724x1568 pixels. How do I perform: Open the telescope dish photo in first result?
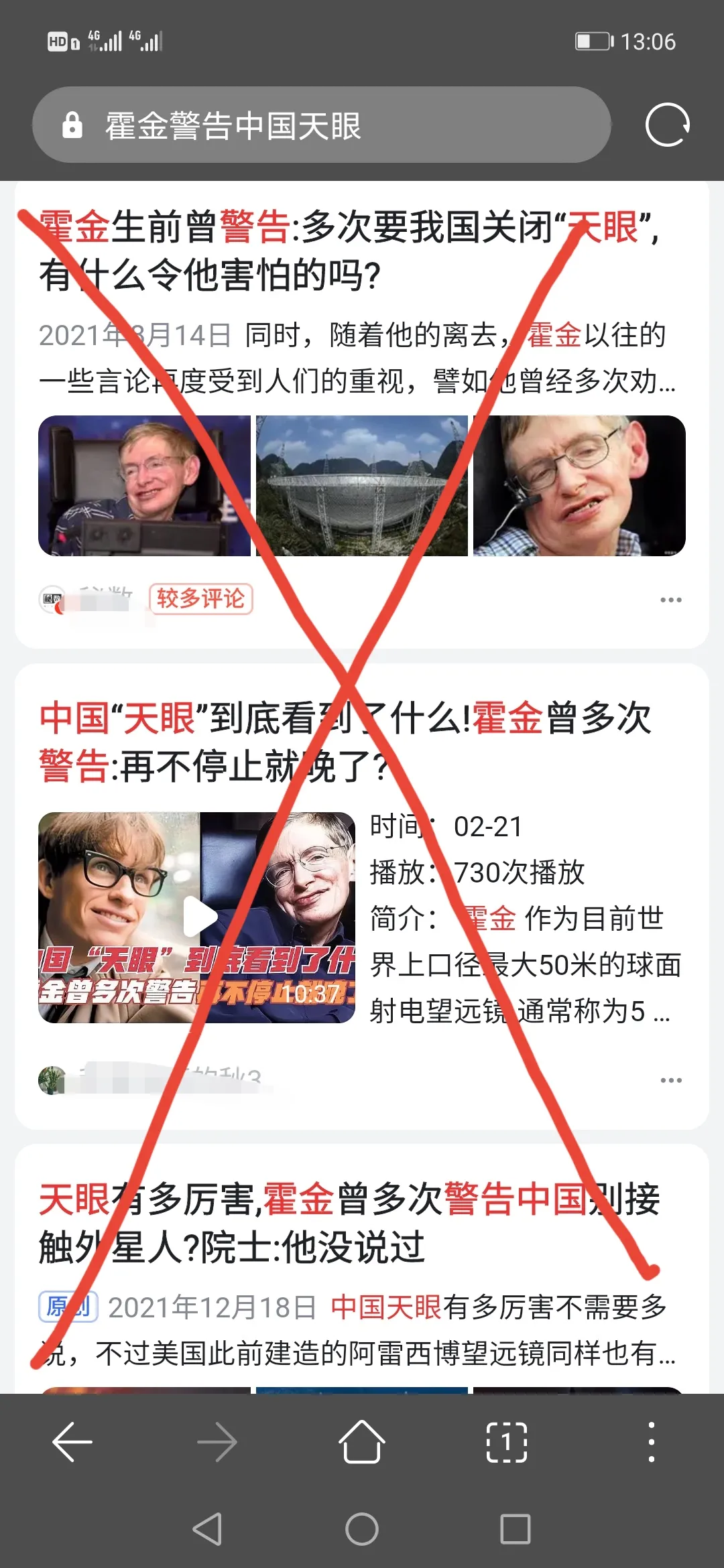coord(362,486)
